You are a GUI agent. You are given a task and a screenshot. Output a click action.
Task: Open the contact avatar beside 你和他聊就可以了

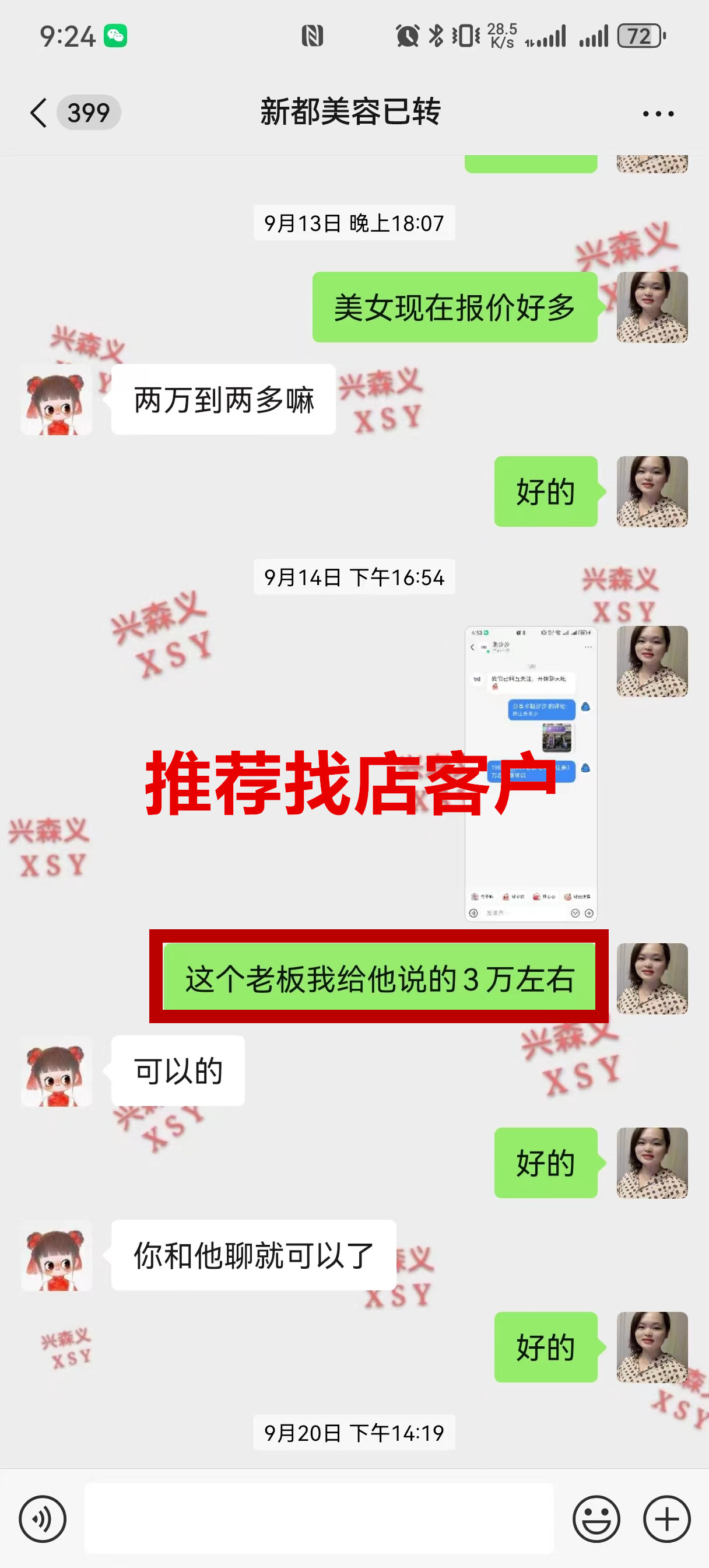[56, 1255]
